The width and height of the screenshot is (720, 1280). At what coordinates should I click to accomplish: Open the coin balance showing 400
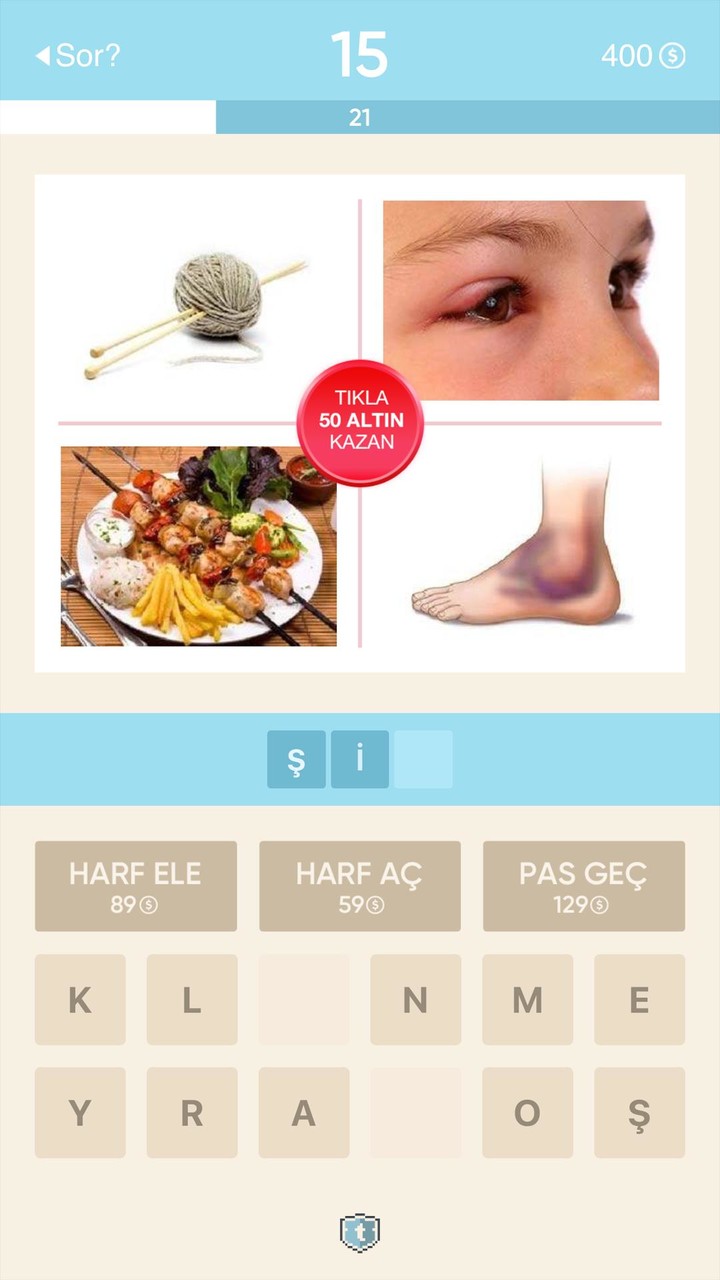tap(643, 56)
